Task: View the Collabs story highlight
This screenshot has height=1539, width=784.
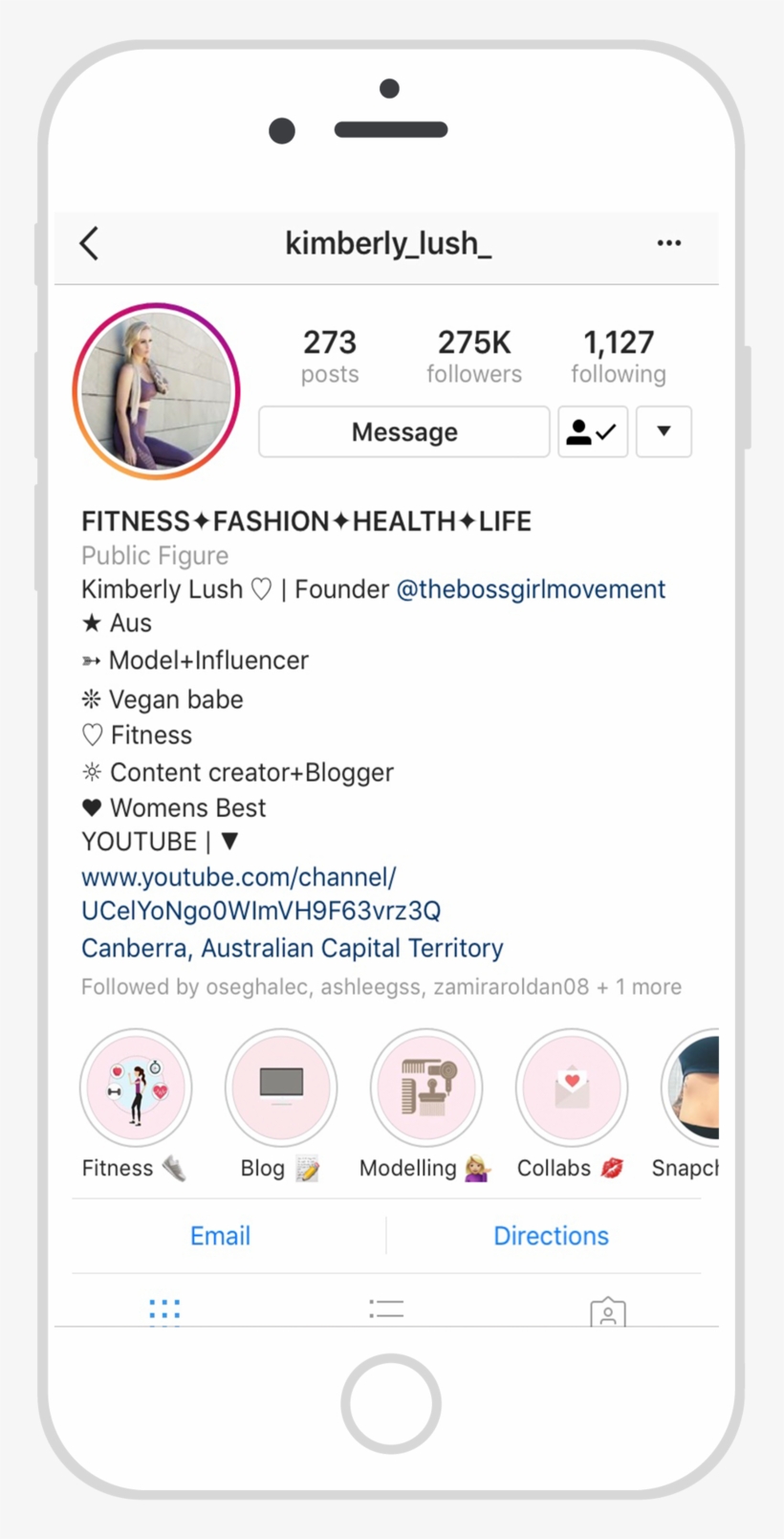Action: (572, 1088)
